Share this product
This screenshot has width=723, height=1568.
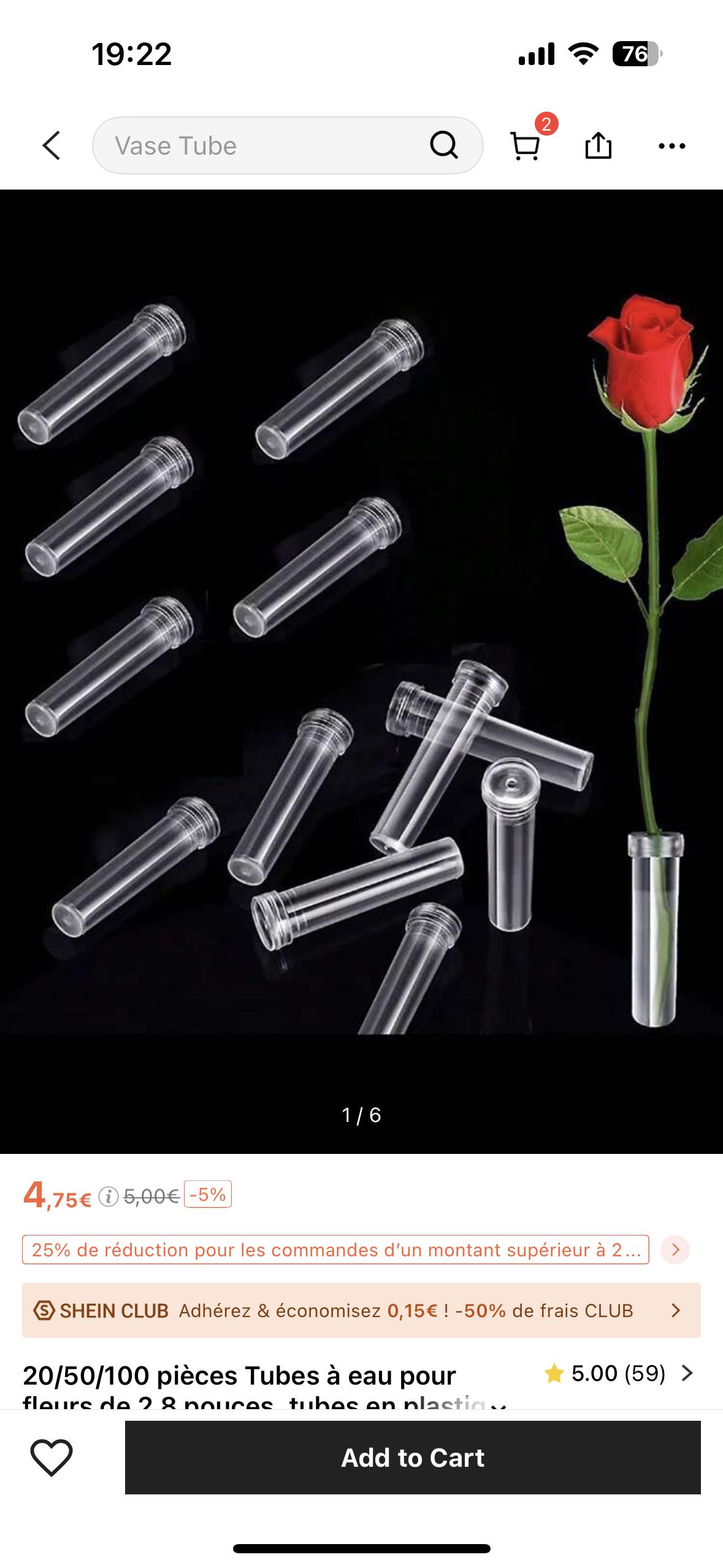pos(599,145)
